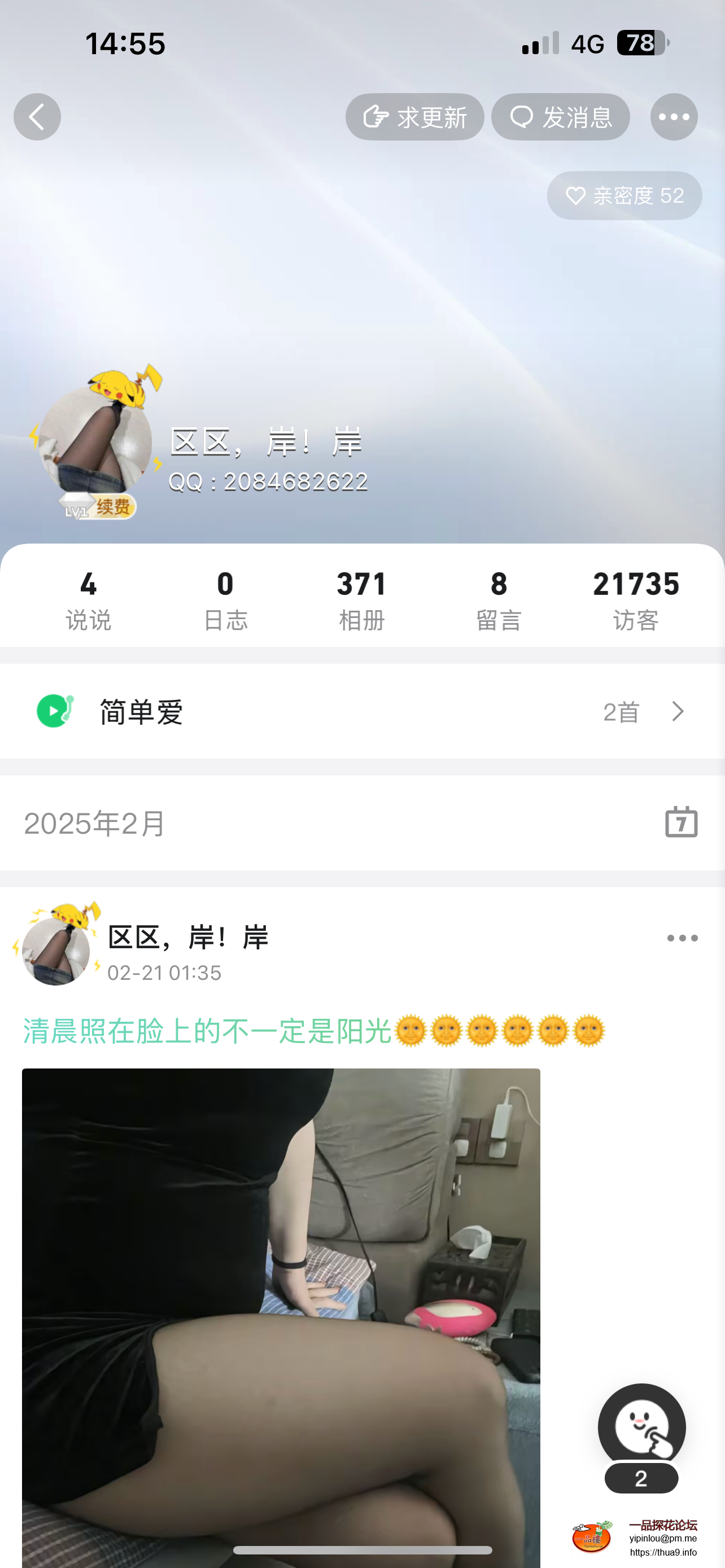Viewport: 725px width, 1568px height.
Task: Open the calendar date picker icon
Action: tap(680, 822)
